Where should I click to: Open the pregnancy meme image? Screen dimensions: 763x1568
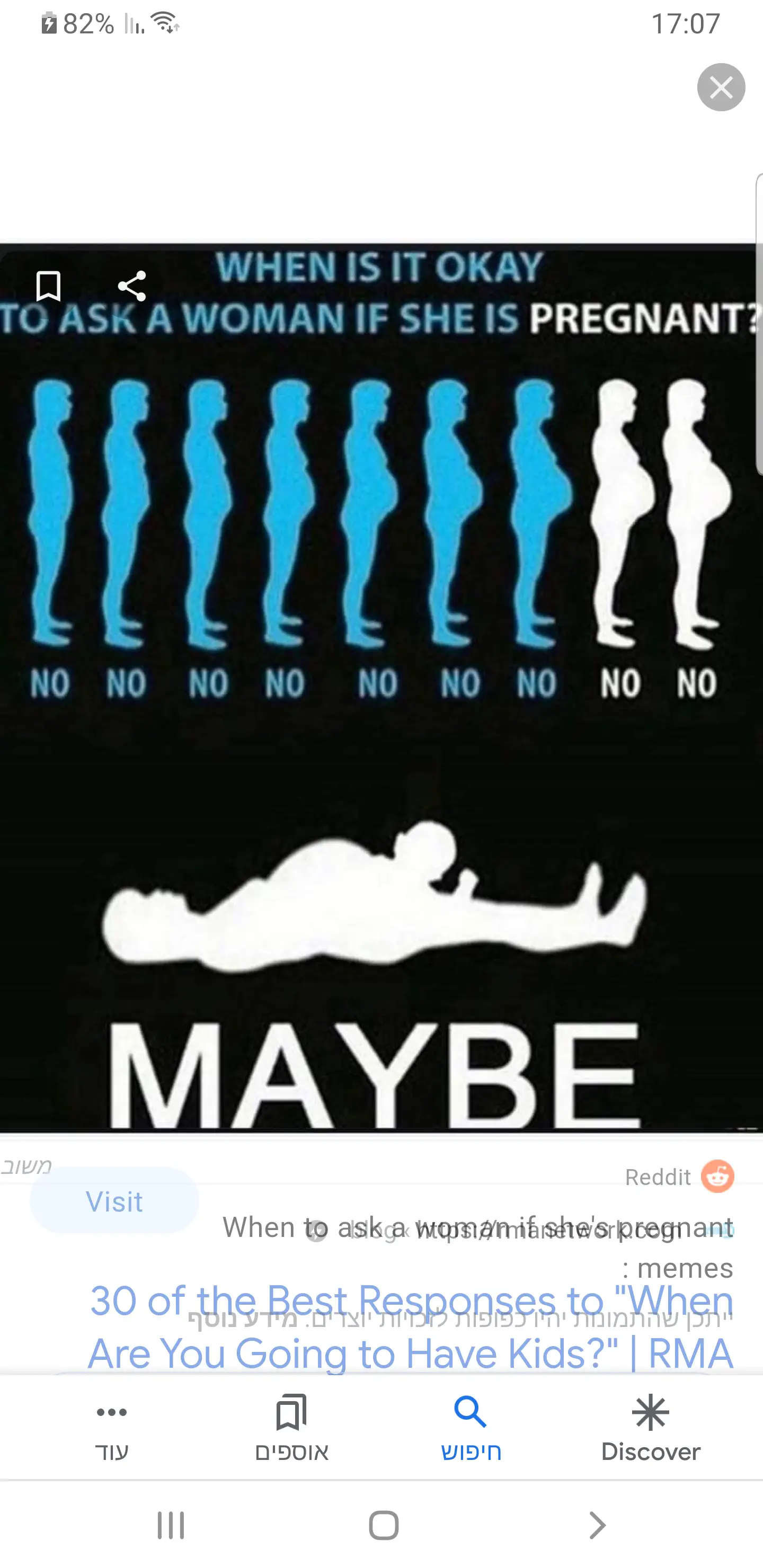click(x=381, y=688)
